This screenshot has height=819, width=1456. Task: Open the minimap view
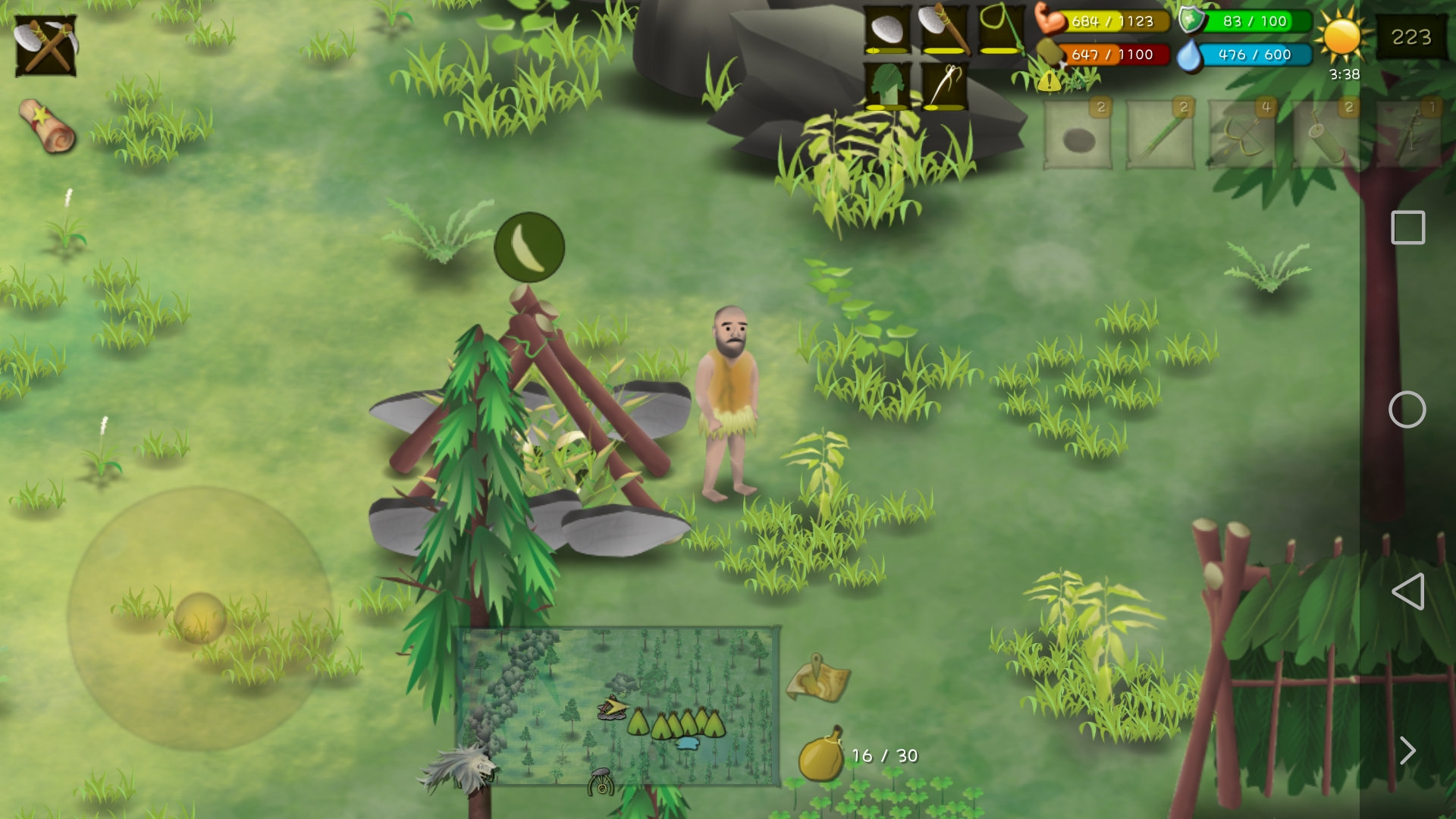coord(618,705)
